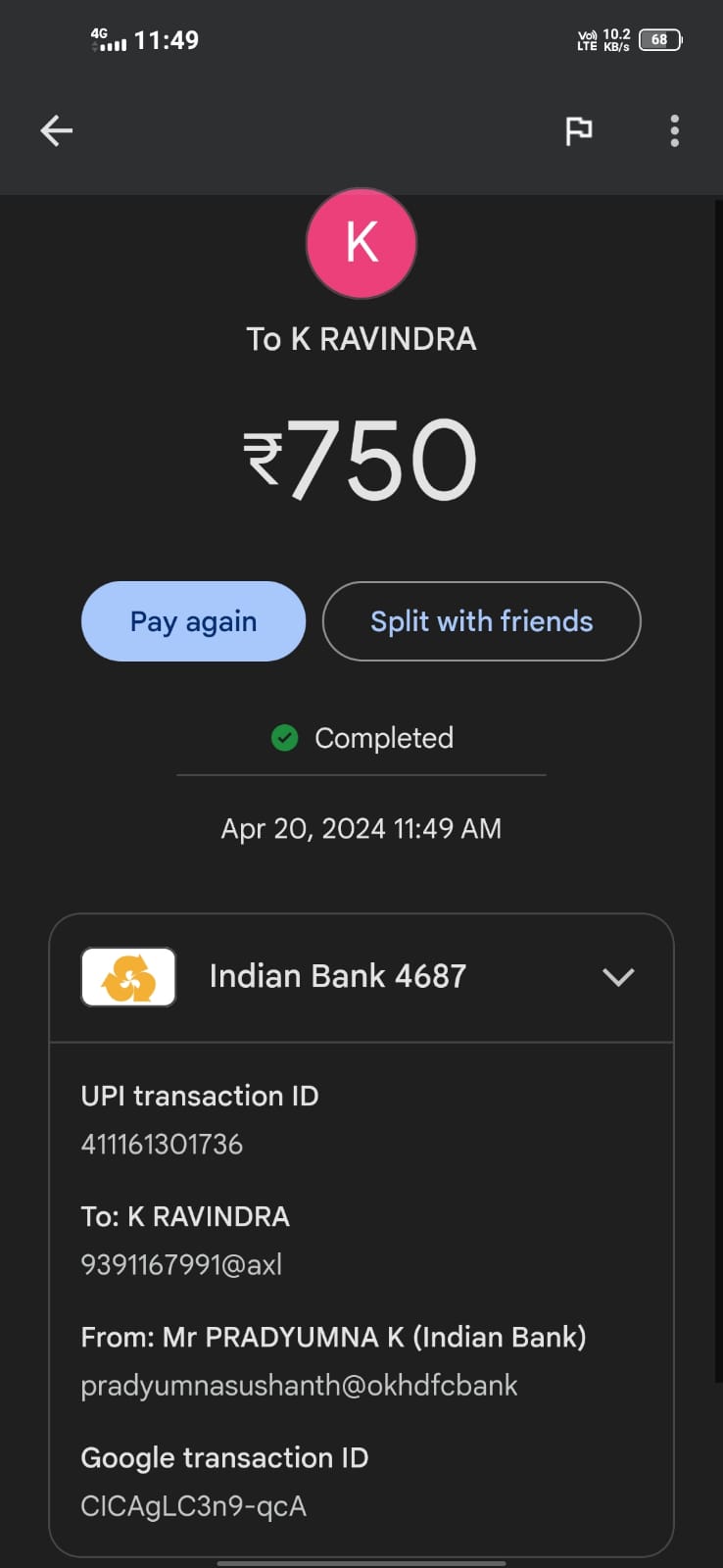This screenshot has height=1568, width=723.
Task: Choose Split with friends
Action: pos(481,621)
